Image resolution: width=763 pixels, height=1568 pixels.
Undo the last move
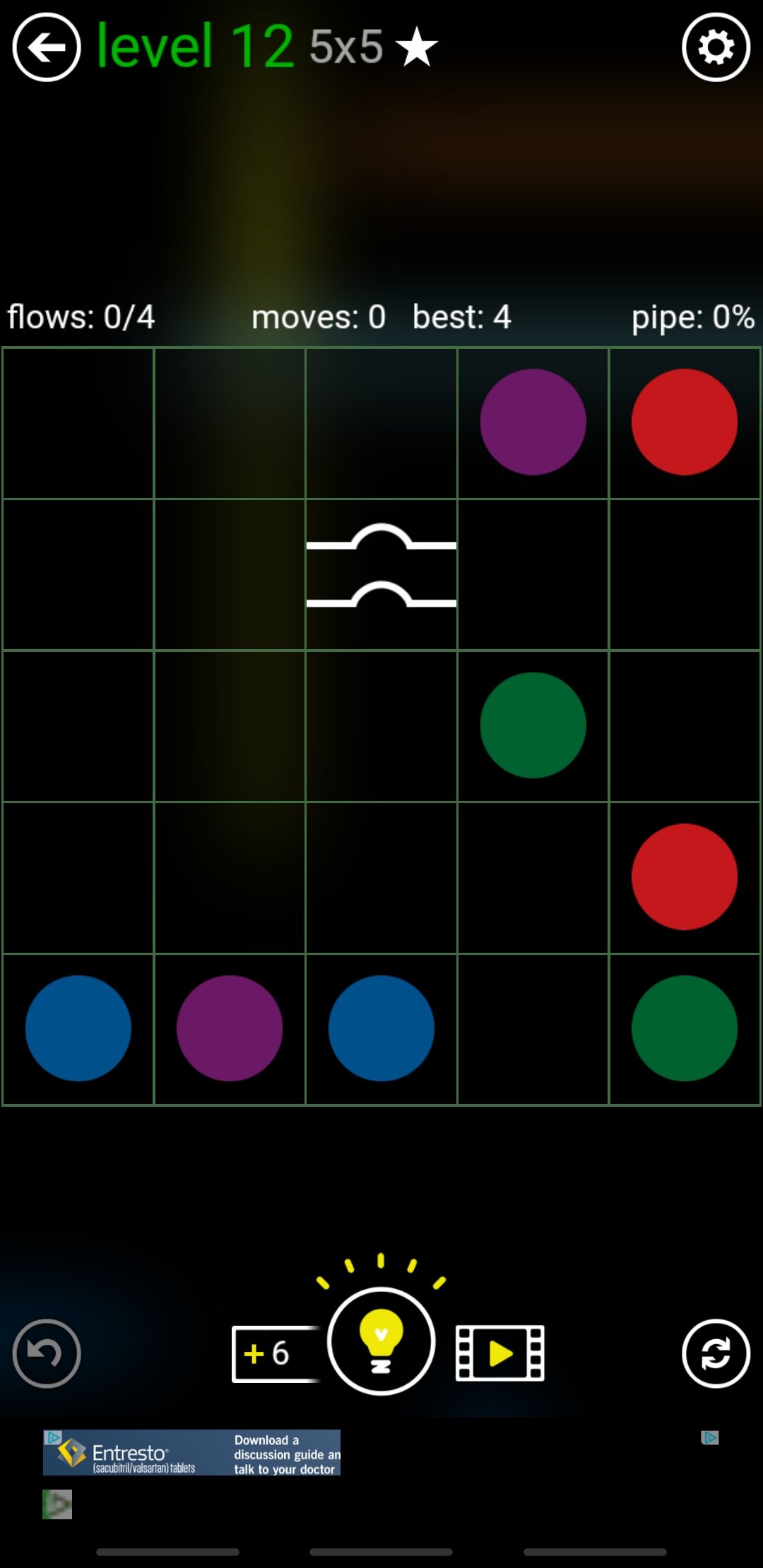tap(47, 1353)
